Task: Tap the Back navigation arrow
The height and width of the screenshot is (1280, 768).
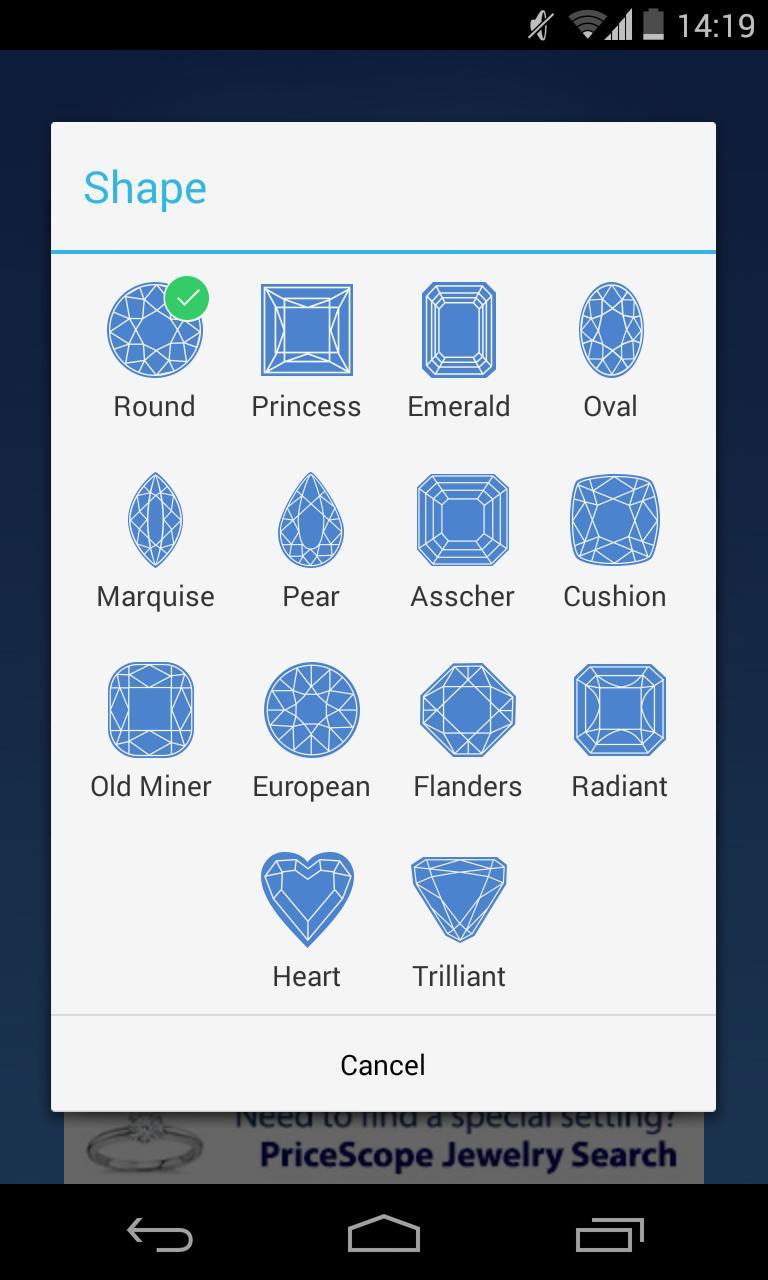Action: pyautogui.click(x=159, y=1235)
